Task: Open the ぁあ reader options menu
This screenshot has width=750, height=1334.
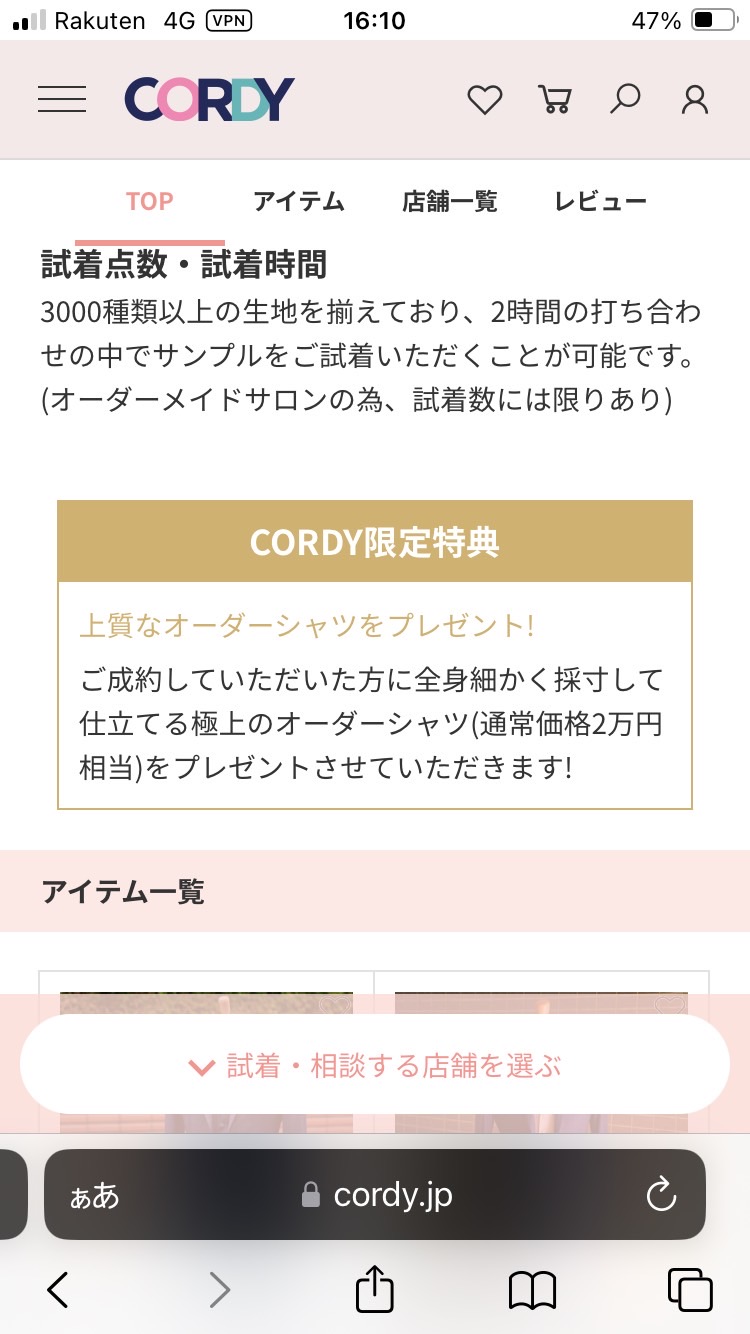Action: click(94, 1195)
